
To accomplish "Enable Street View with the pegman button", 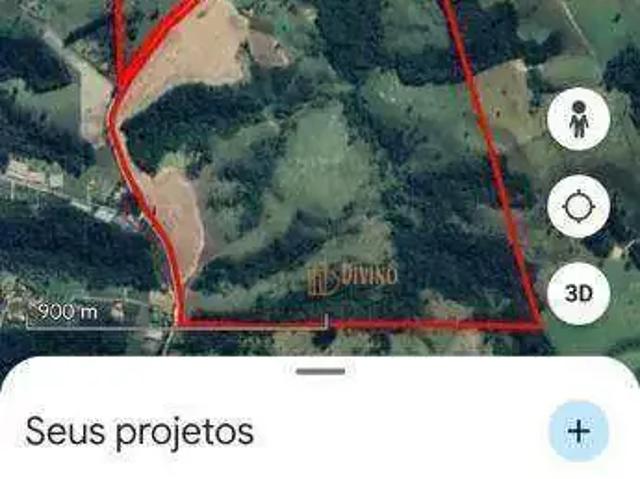I will [579, 122].
